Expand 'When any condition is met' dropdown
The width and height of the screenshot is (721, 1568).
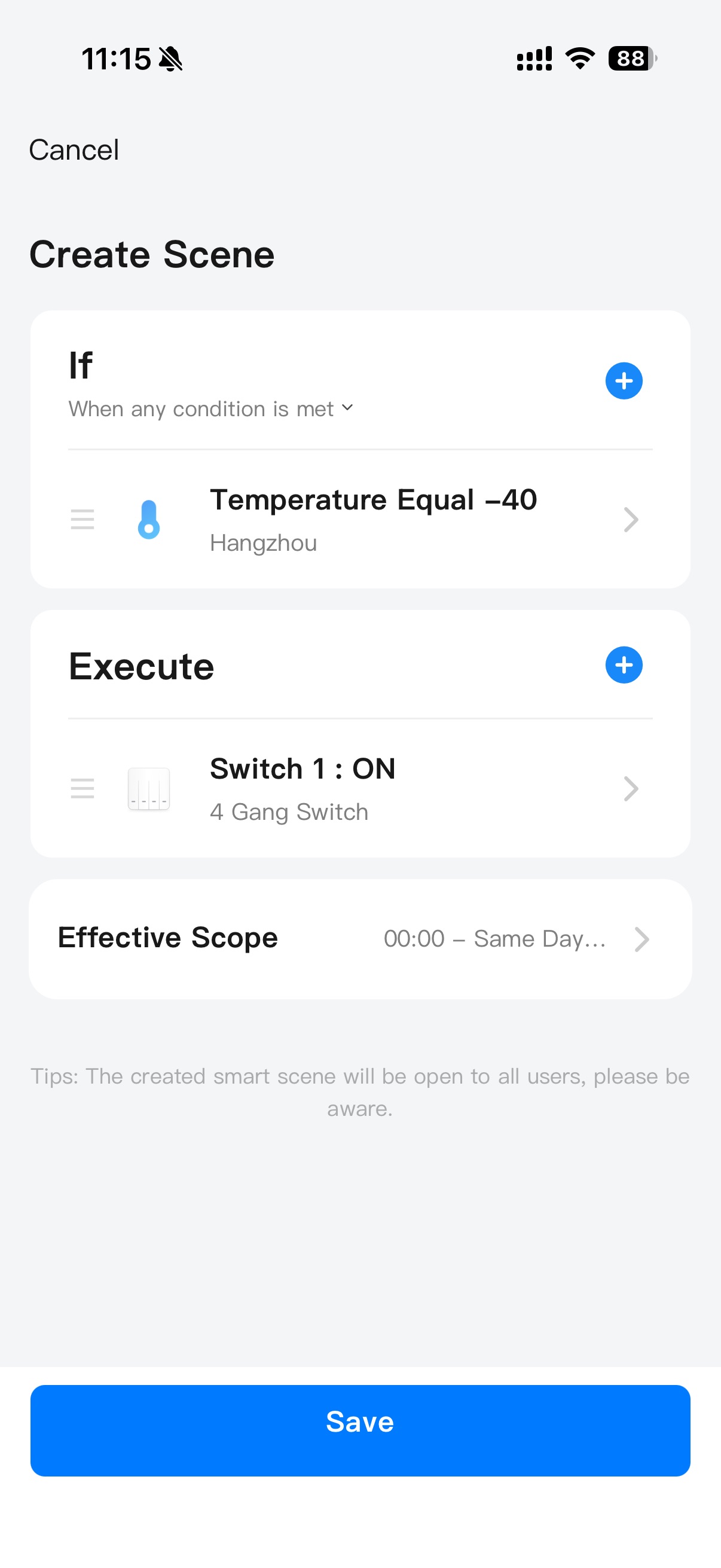pyautogui.click(x=210, y=409)
